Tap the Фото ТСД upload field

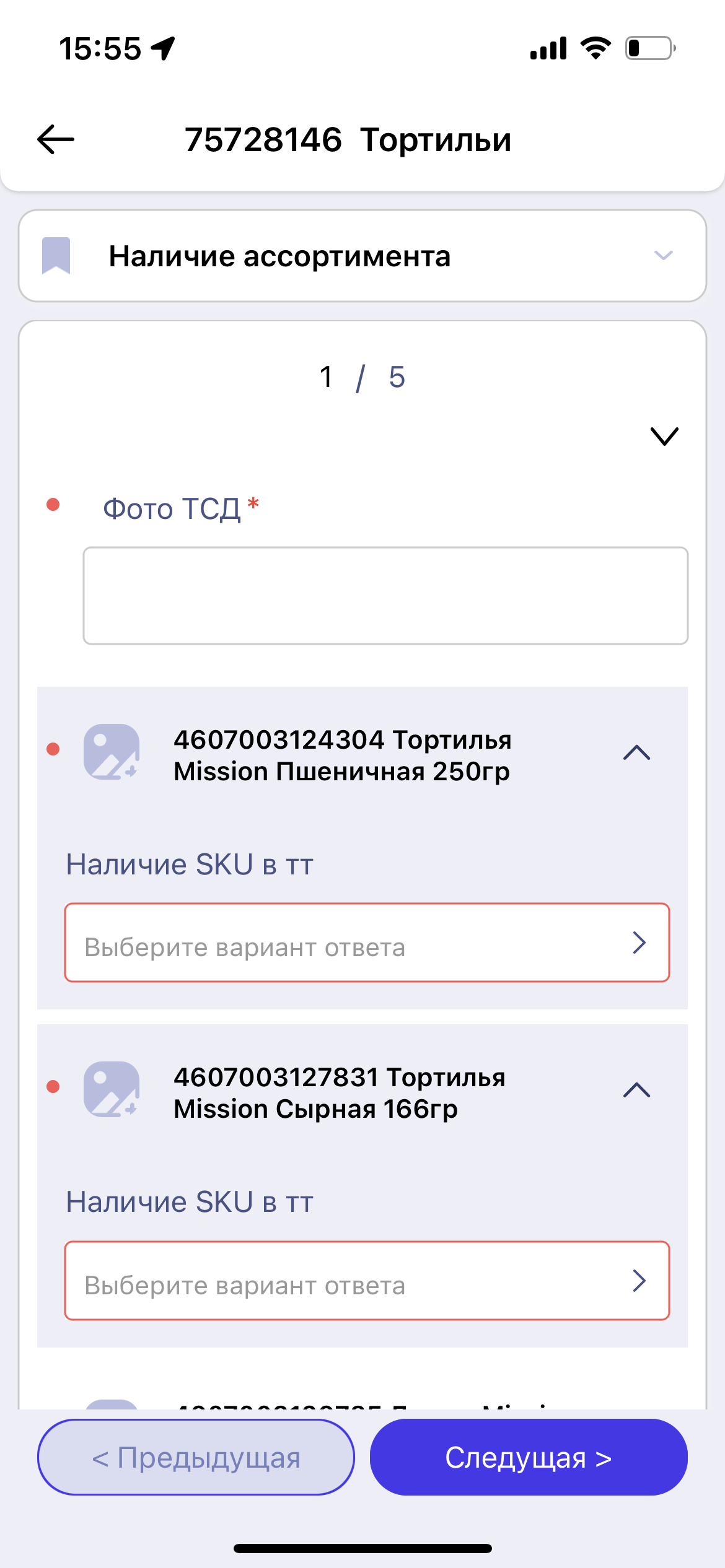click(x=385, y=596)
